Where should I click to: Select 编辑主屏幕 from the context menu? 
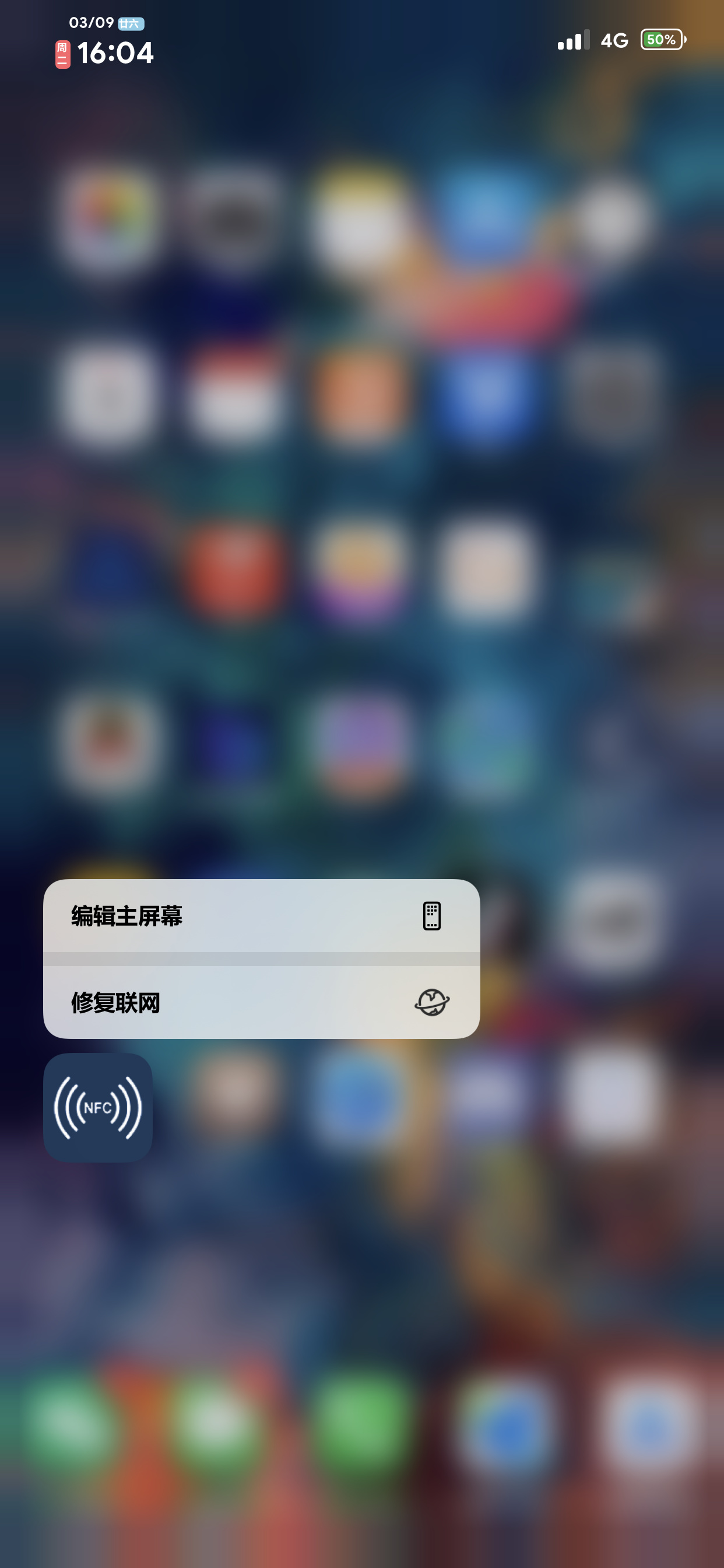261,915
